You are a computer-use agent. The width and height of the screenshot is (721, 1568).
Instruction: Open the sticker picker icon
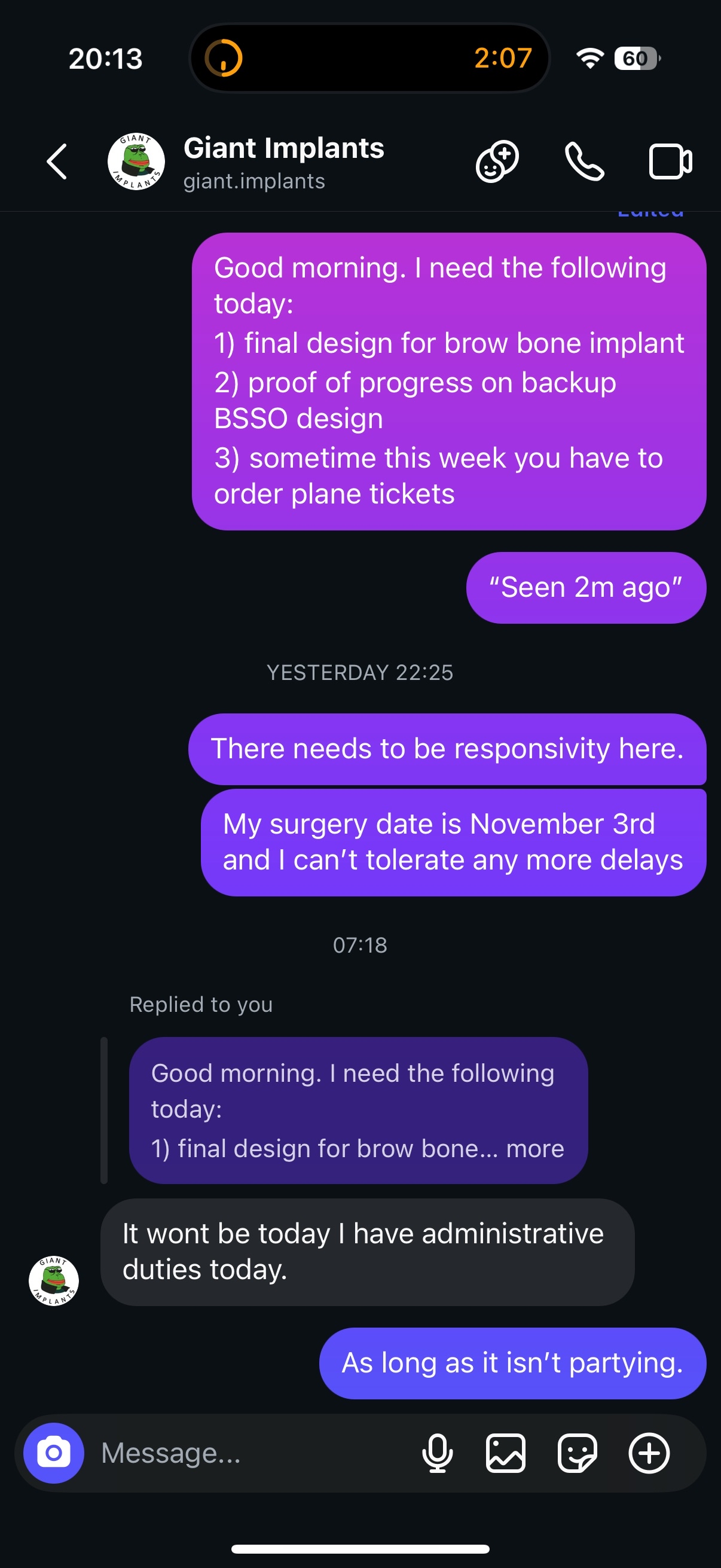pyautogui.click(x=579, y=1454)
